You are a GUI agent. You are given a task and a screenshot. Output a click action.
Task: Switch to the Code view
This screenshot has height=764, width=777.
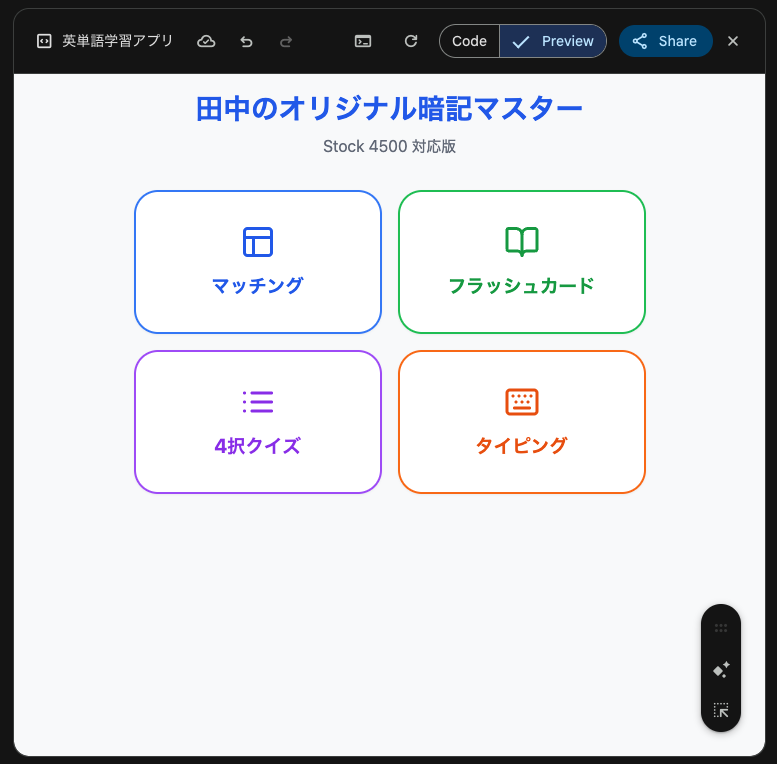pyautogui.click(x=469, y=41)
